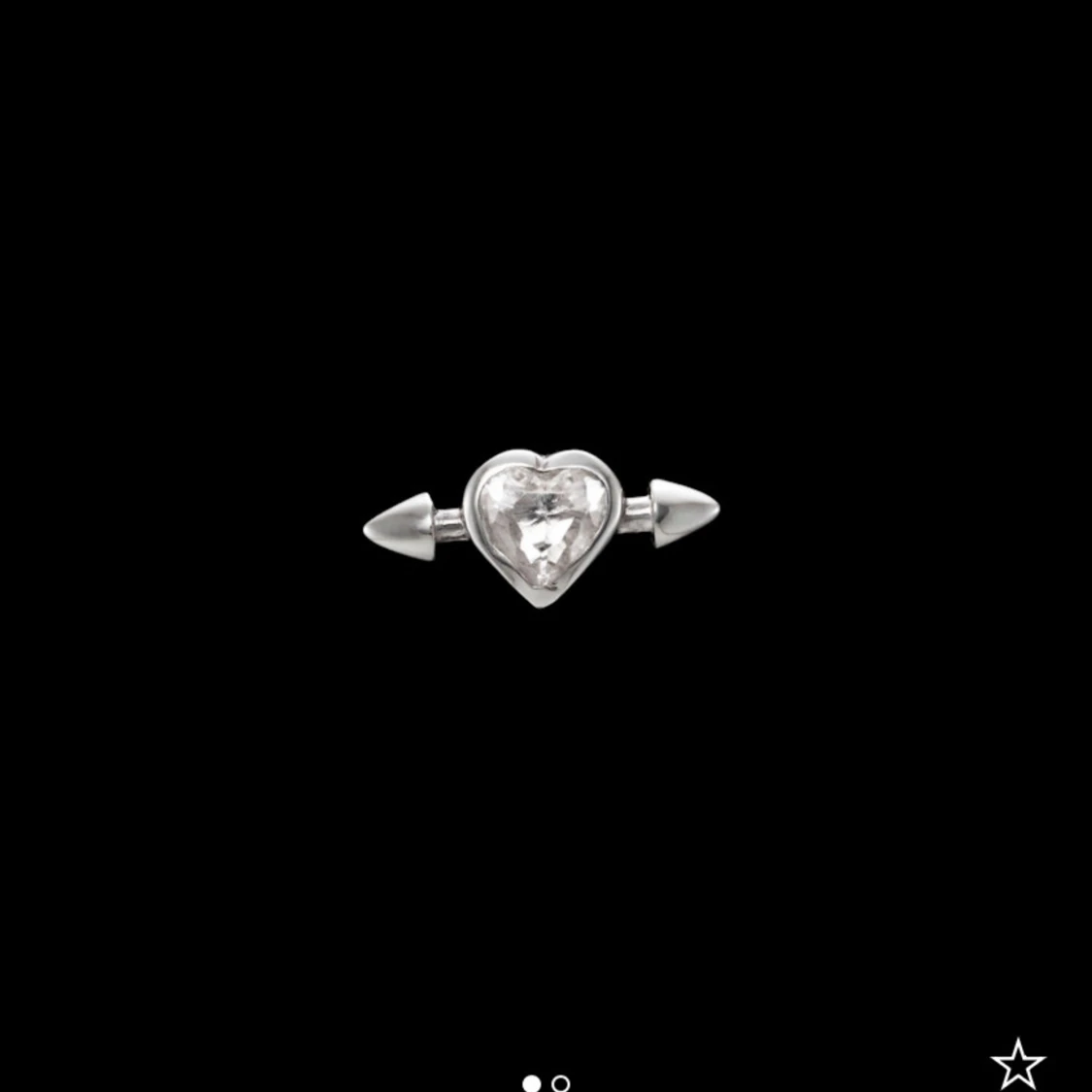
Task: Open the heart ring product image
Action: click(x=541, y=527)
